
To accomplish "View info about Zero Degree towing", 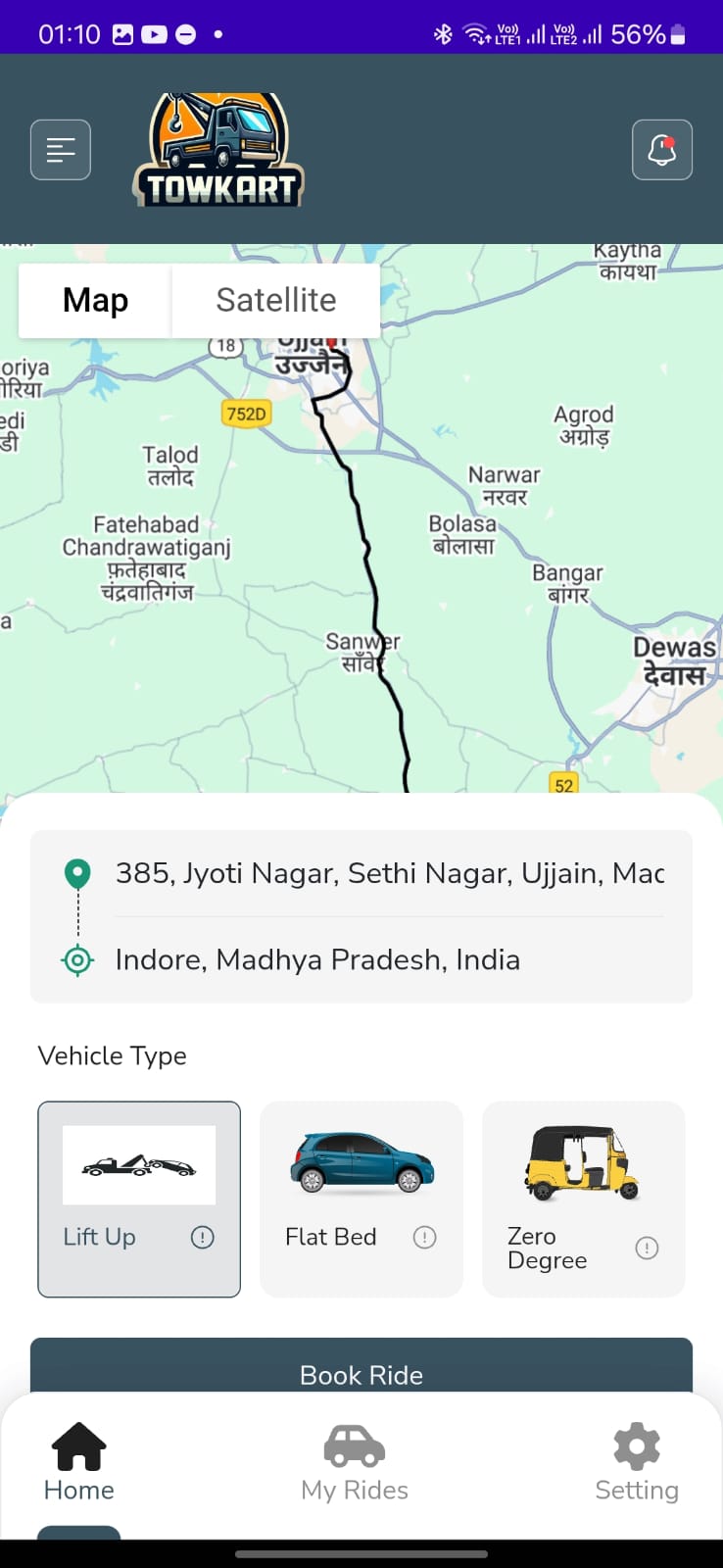I will pos(647,1248).
